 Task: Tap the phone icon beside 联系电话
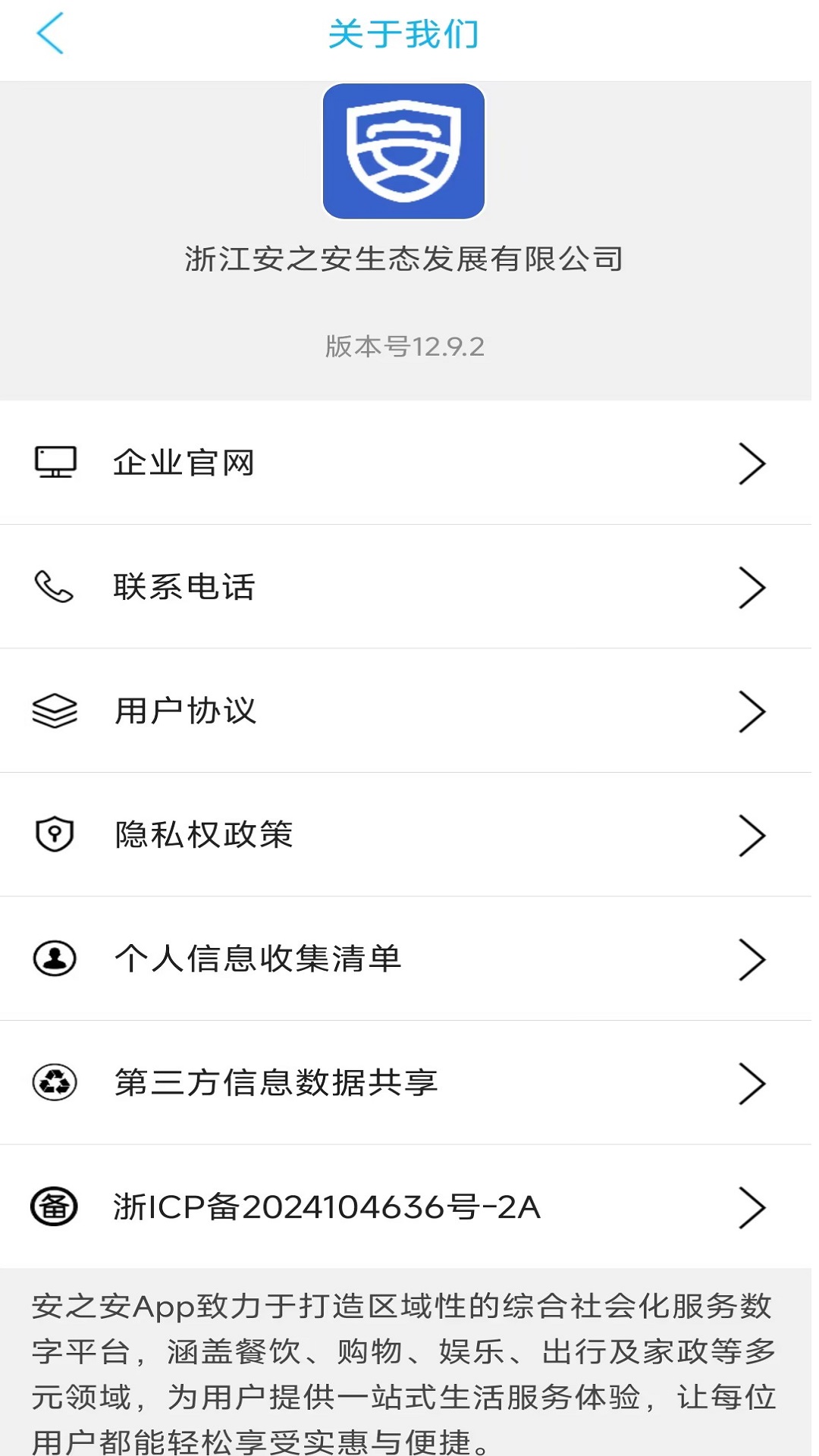pos(54,586)
